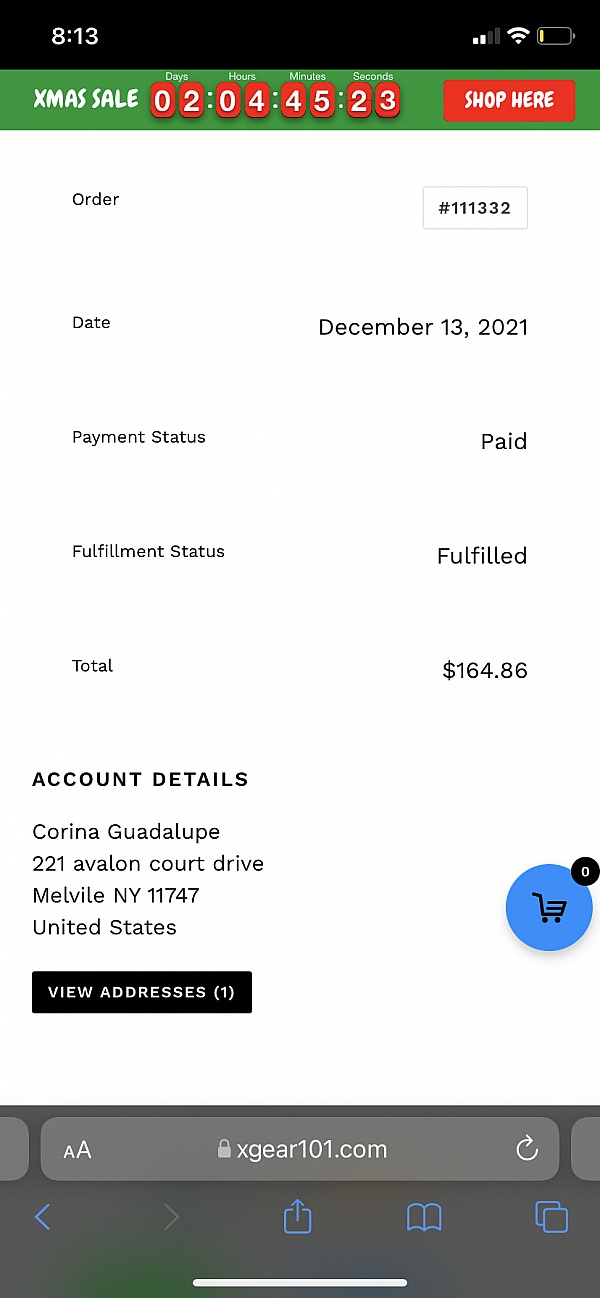Share this page

click(298, 1216)
